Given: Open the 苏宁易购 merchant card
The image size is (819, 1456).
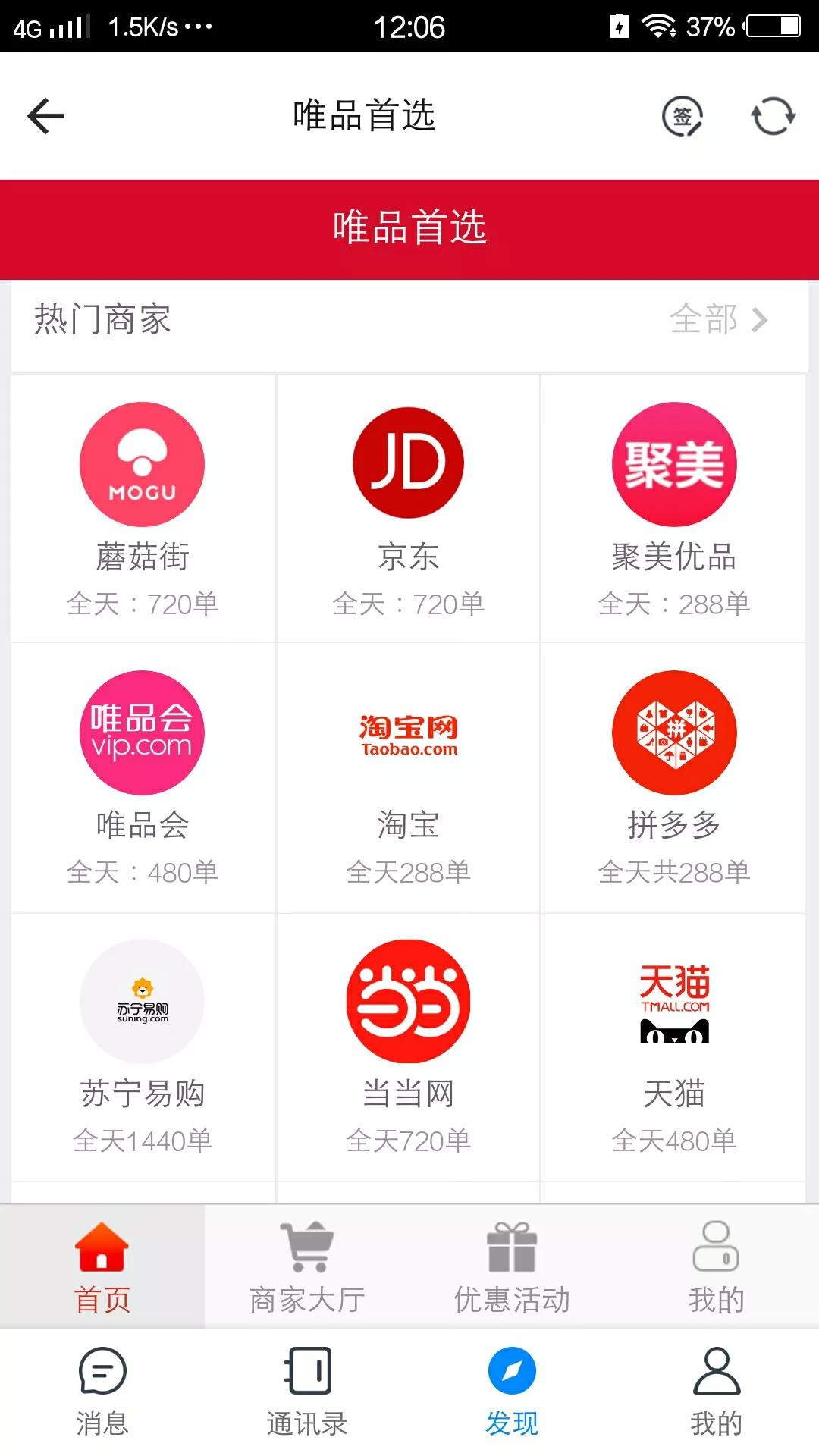Looking at the screenshot, I should tap(143, 1045).
